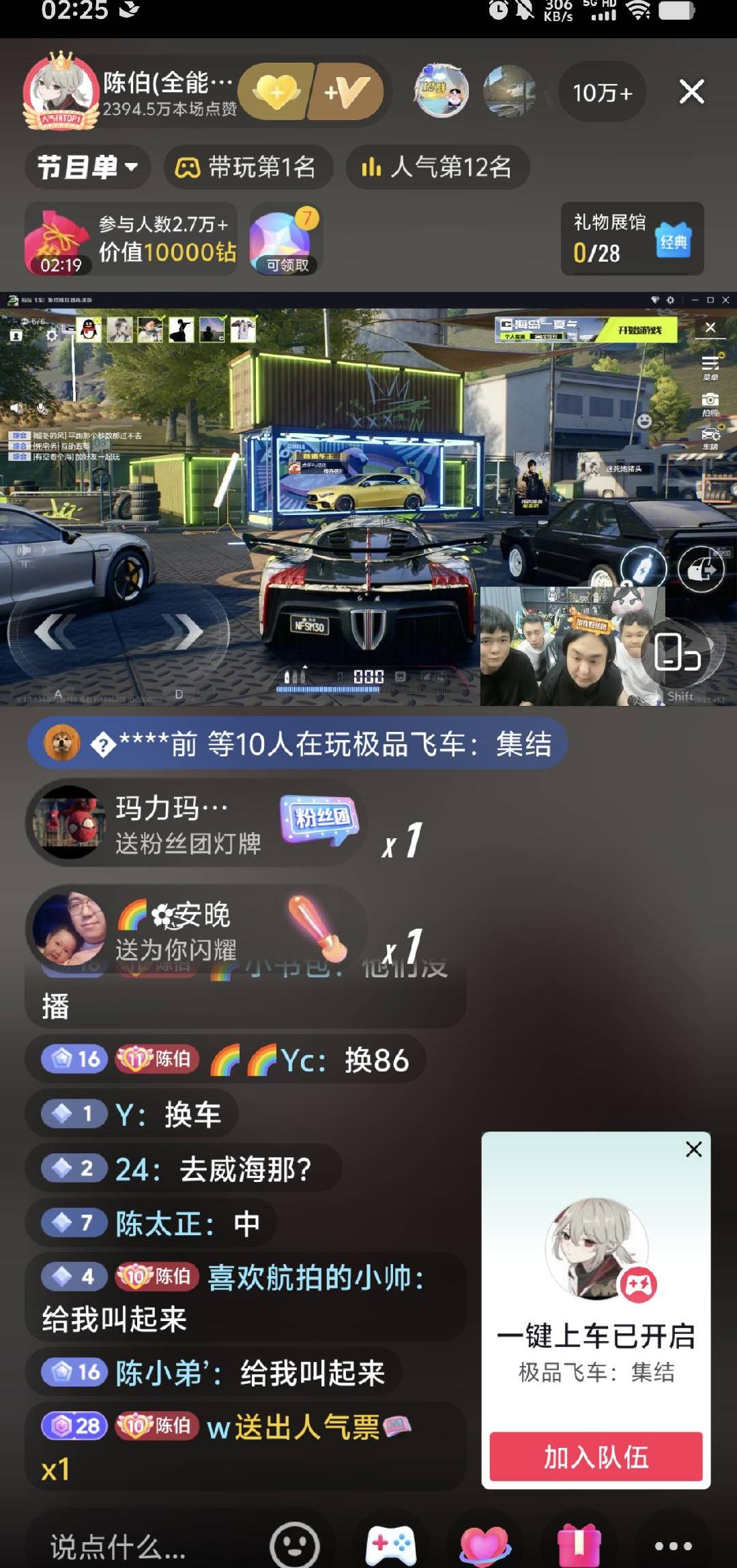The width and height of the screenshot is (737, 1568).
Task: Open the 10000钻 lucky bag event
Action: tap(131, 239)
